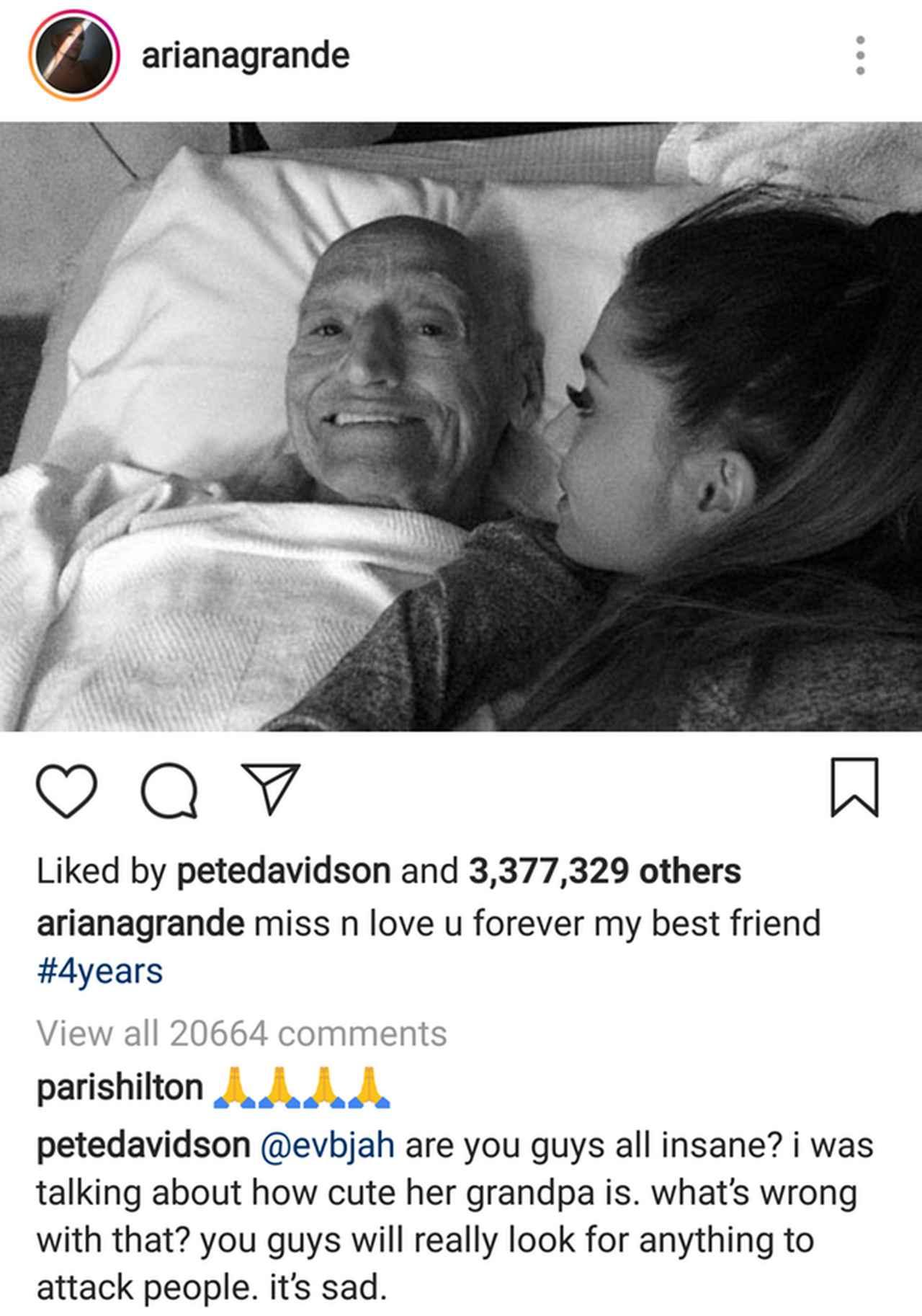Open petedavidson's profile from his comment

pos(143,1145)
